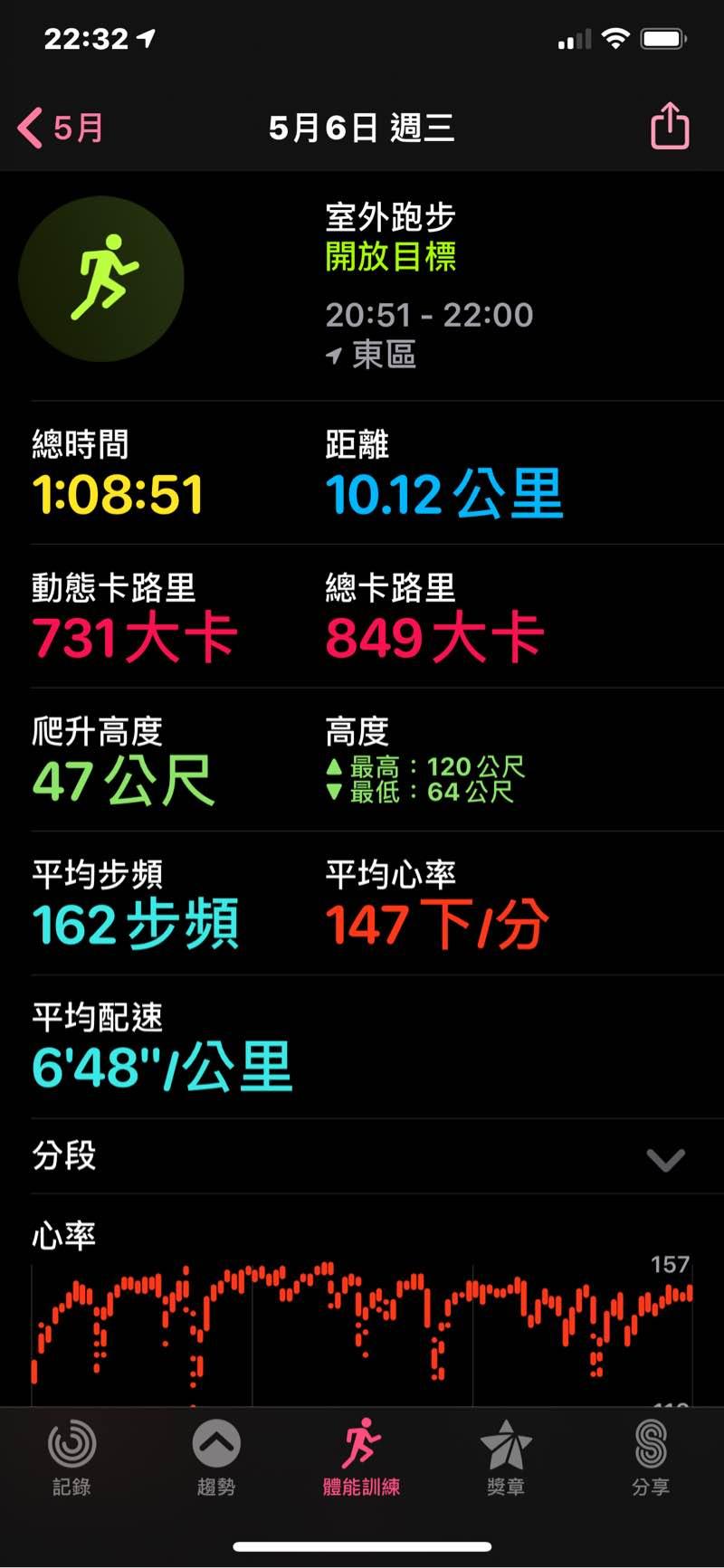Switch to the 獎章 tab
Screen dimensions: 724x1568
tap(506, 1456)
